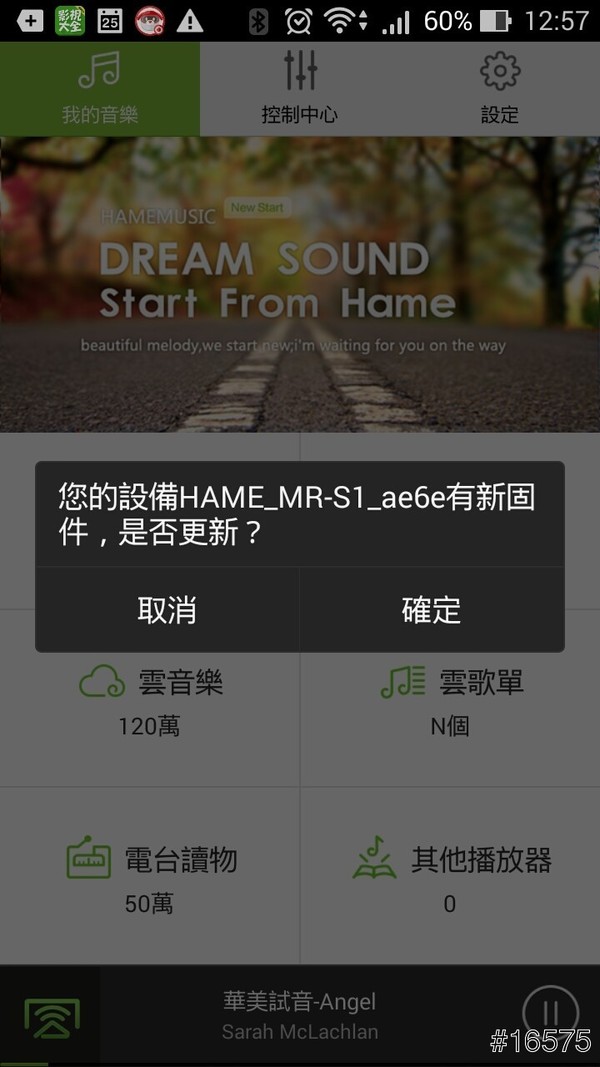
Task: Open the 控制中心 tab
Action: (300, 89)
